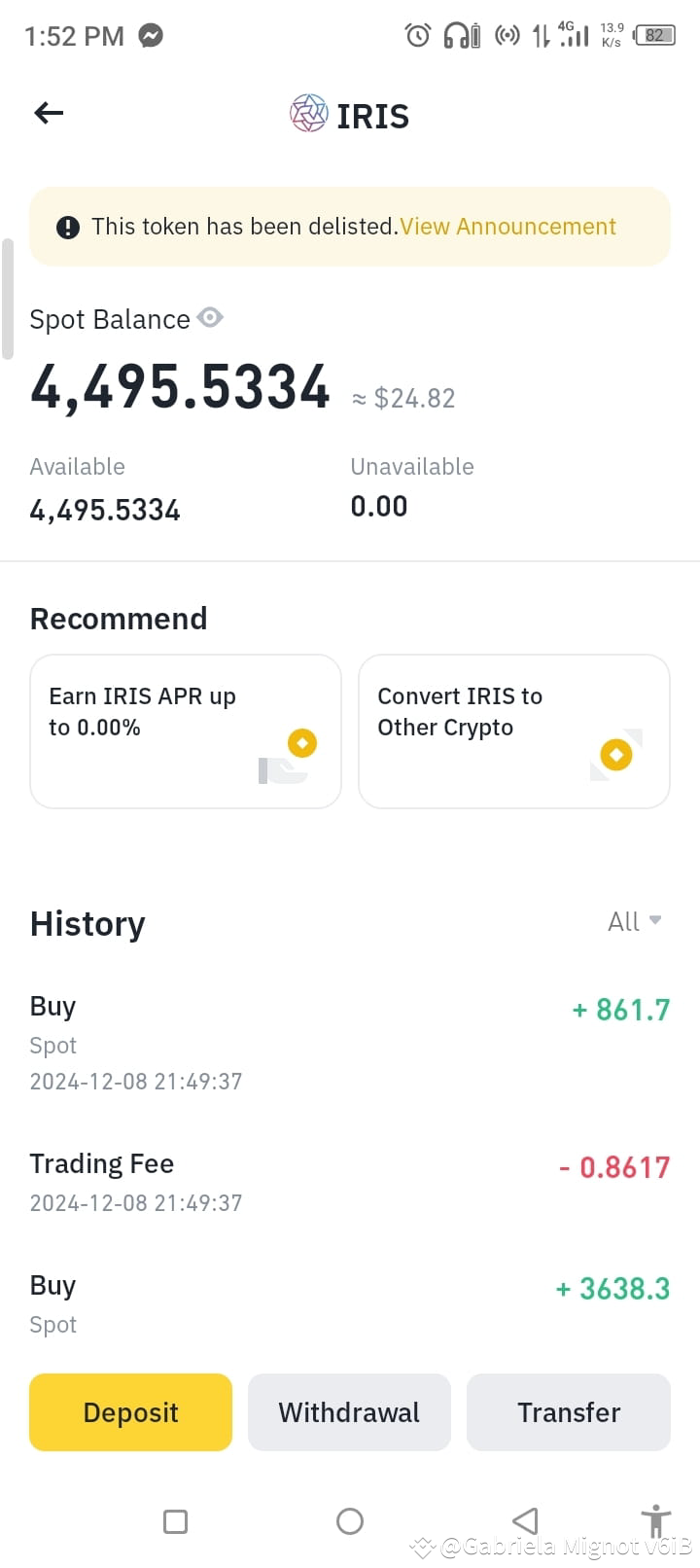This screenshot has height=1568, width=700.
Task: Tap the alarm clock status bar icon
Action: 416,35
